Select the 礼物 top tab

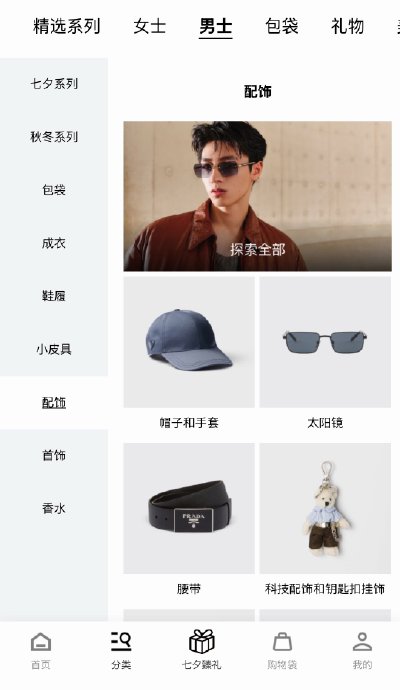347,26
